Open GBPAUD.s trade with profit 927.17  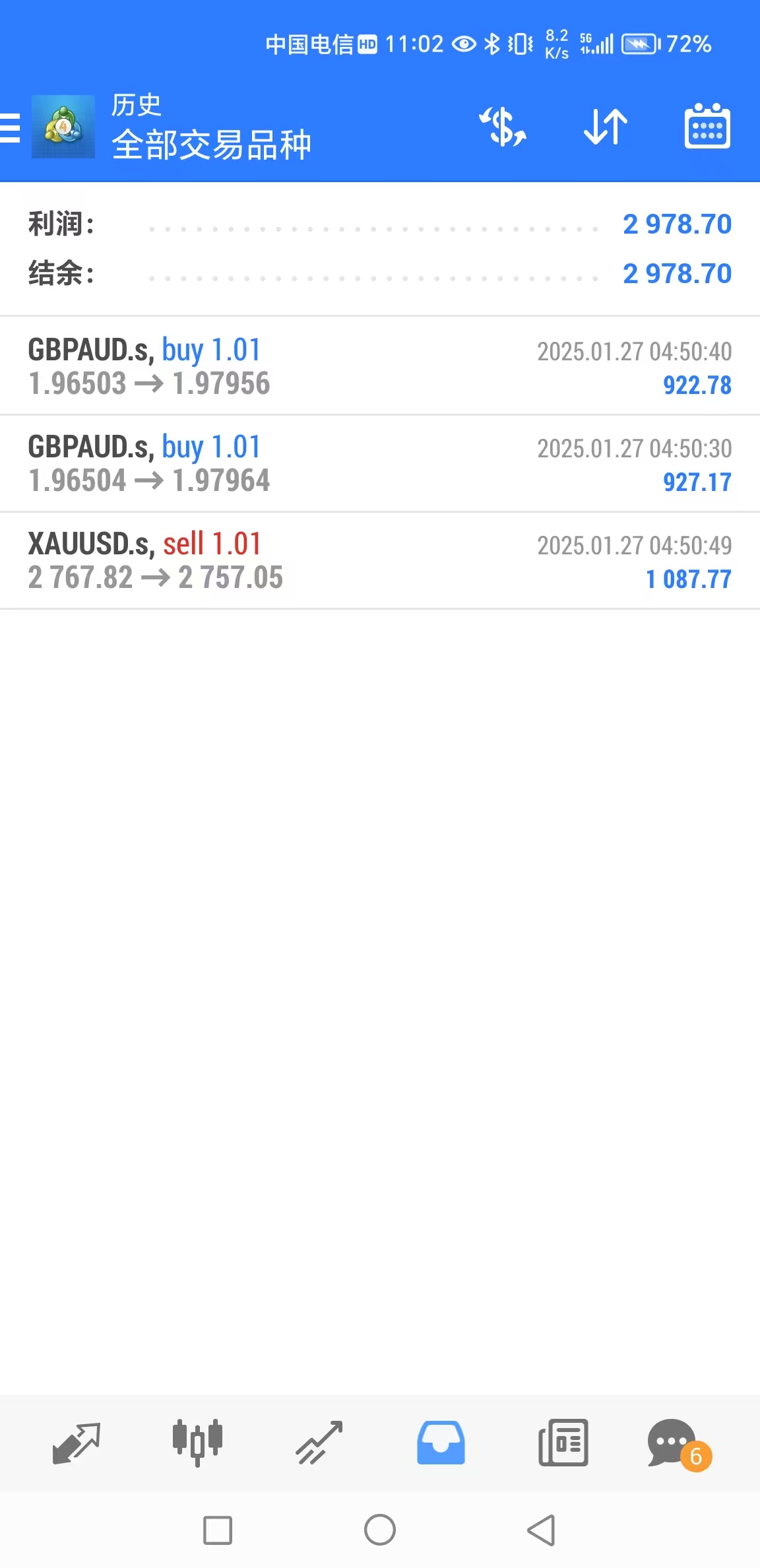pos(380,463)
